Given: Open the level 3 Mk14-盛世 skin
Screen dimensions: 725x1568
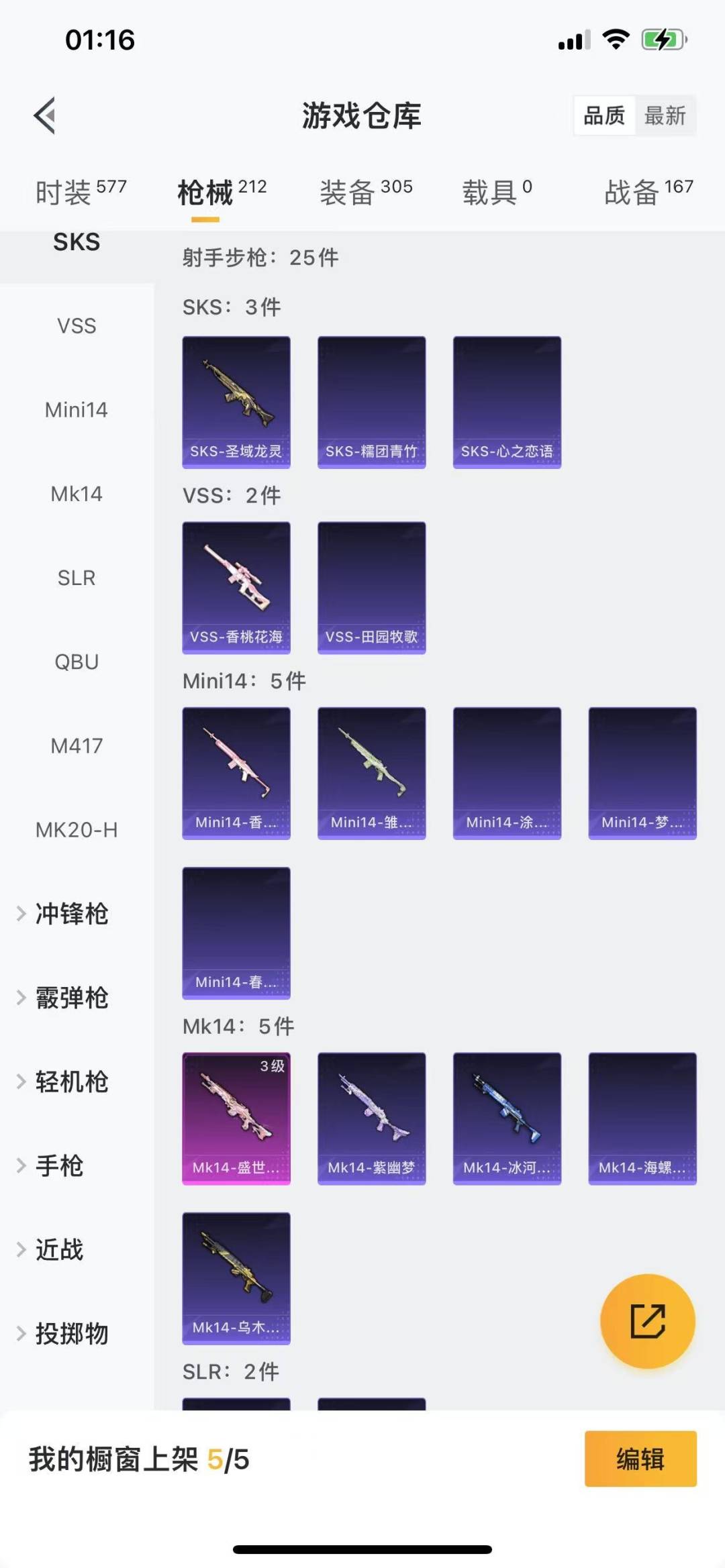Looking at the screenshot, I should [236, 1118].
